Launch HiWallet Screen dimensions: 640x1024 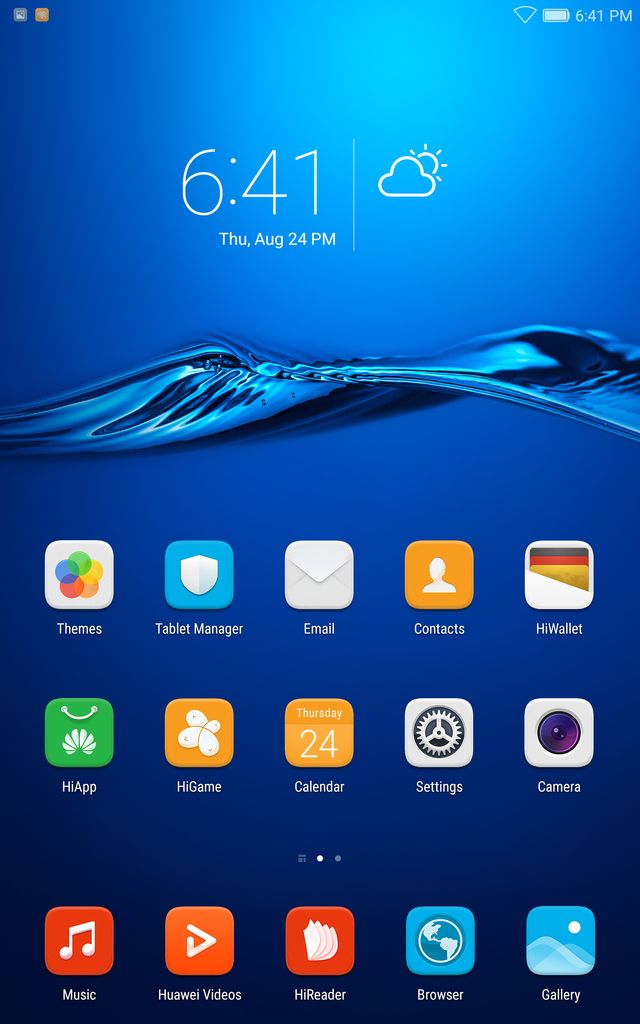pos(559,575)
